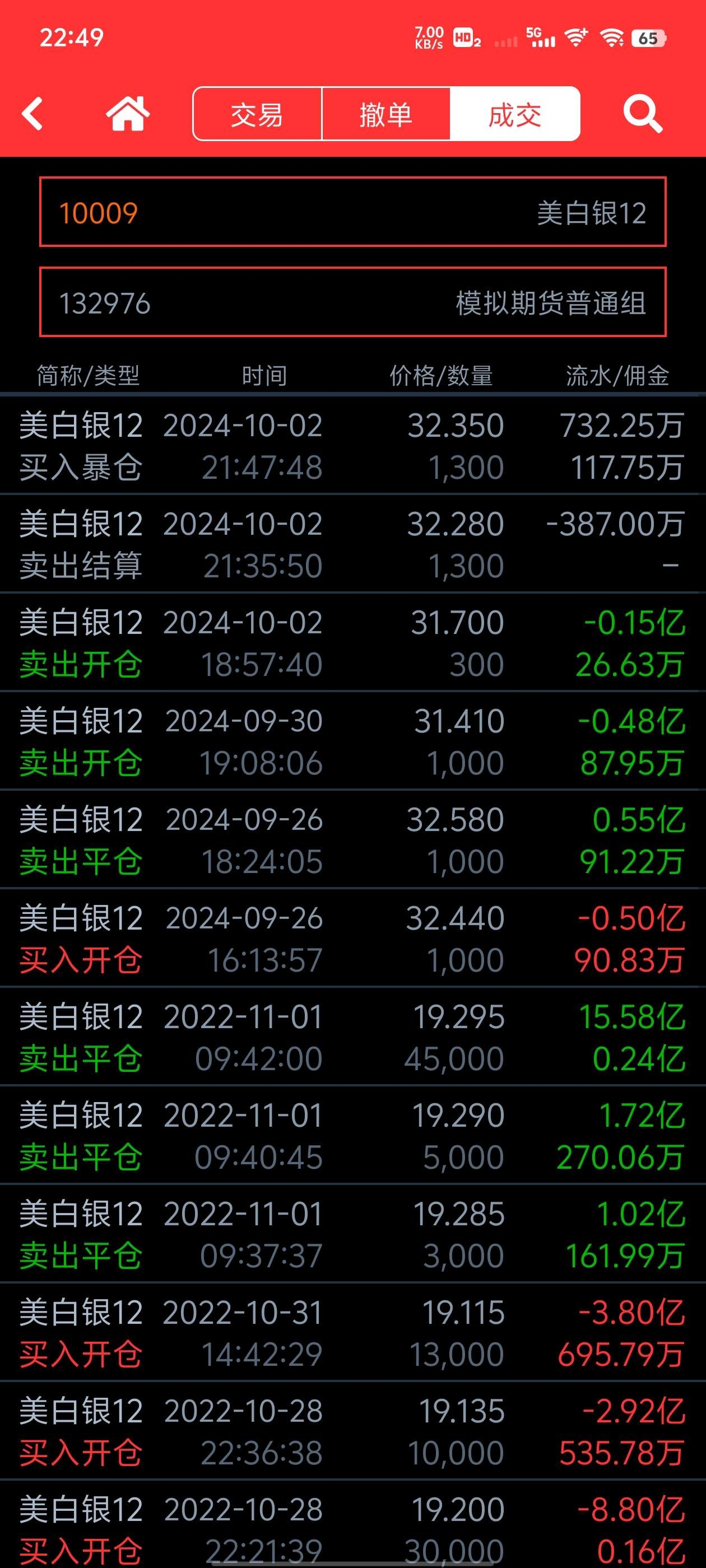Open the 买入暴仓 record at 21:47:48

[352, 446]
